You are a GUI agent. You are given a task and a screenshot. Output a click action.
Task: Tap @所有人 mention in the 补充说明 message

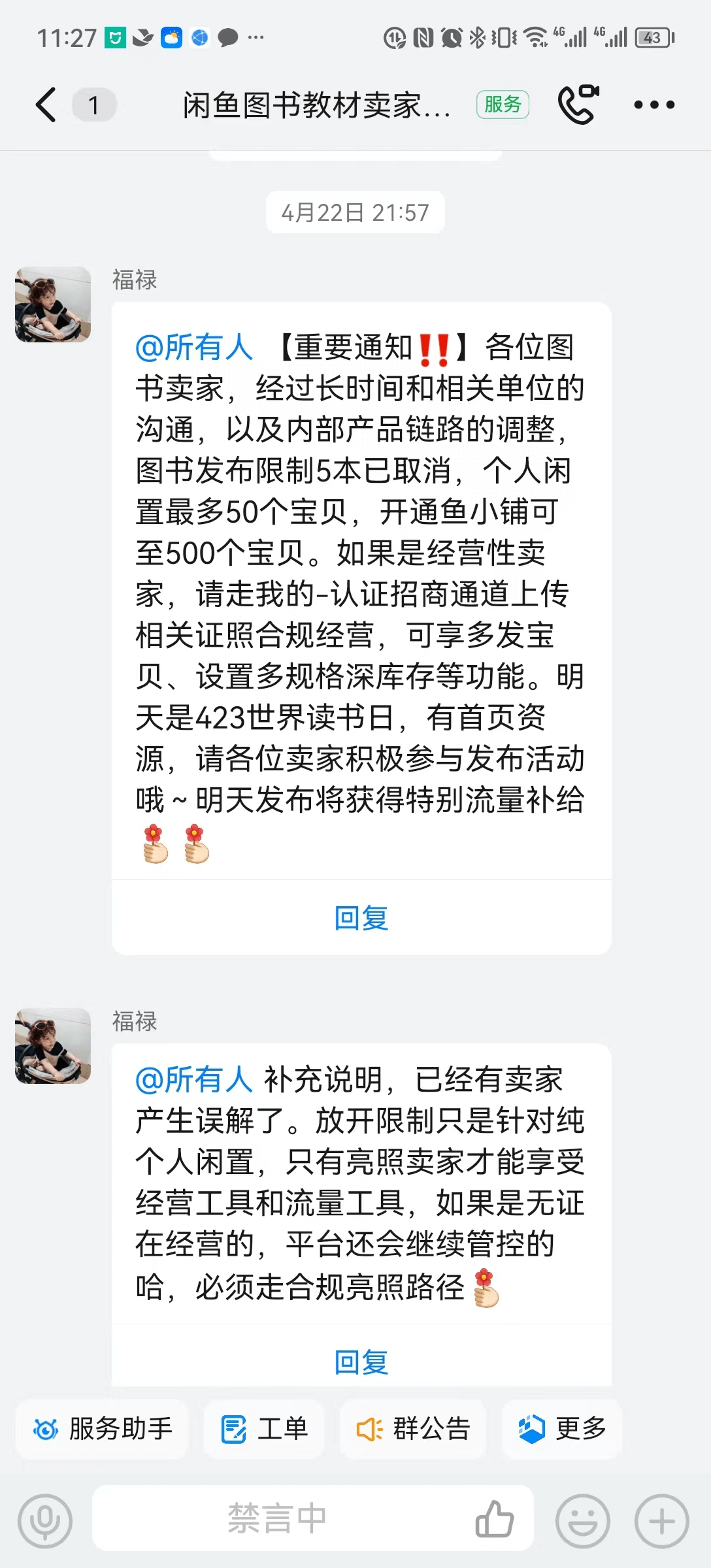coord(193,1079)
